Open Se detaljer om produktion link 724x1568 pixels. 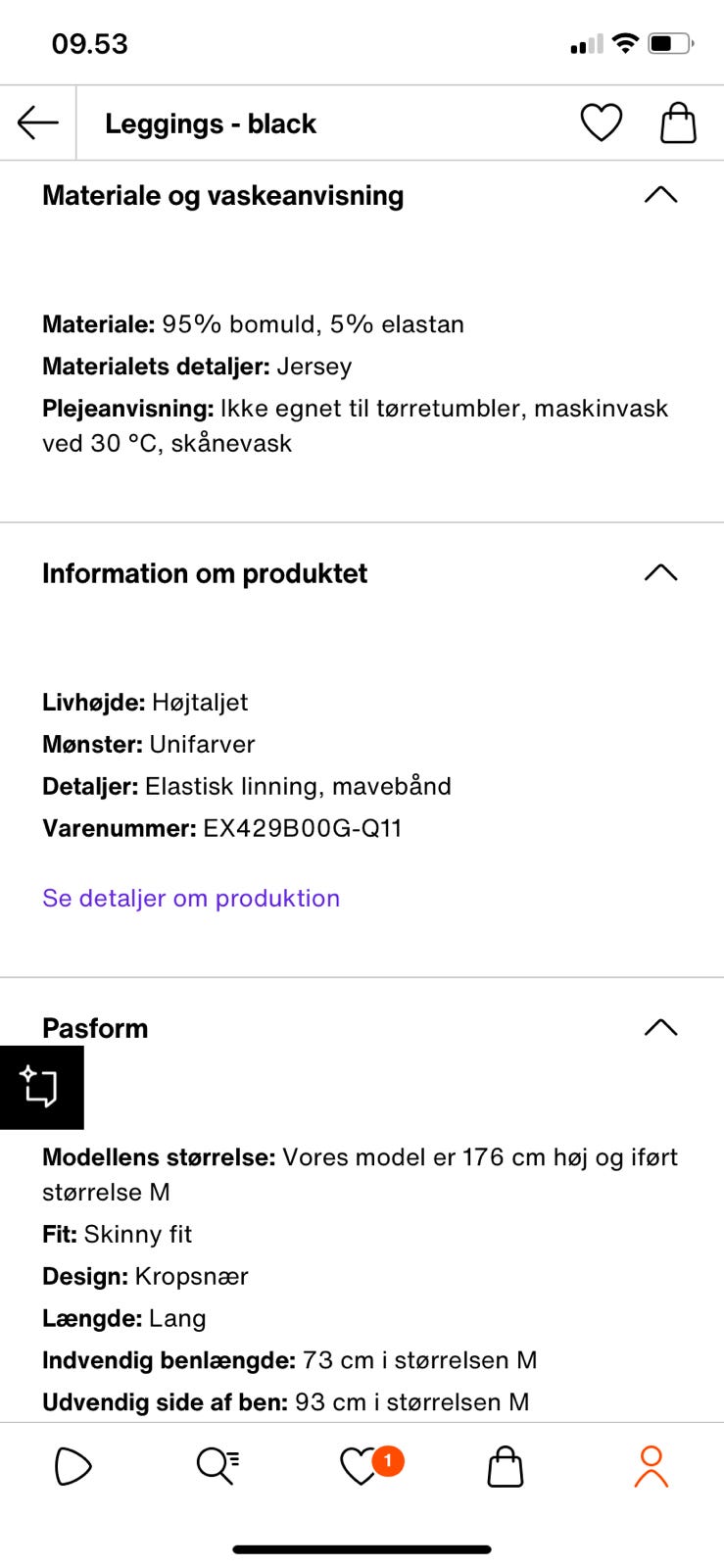(x=190, y=898)
